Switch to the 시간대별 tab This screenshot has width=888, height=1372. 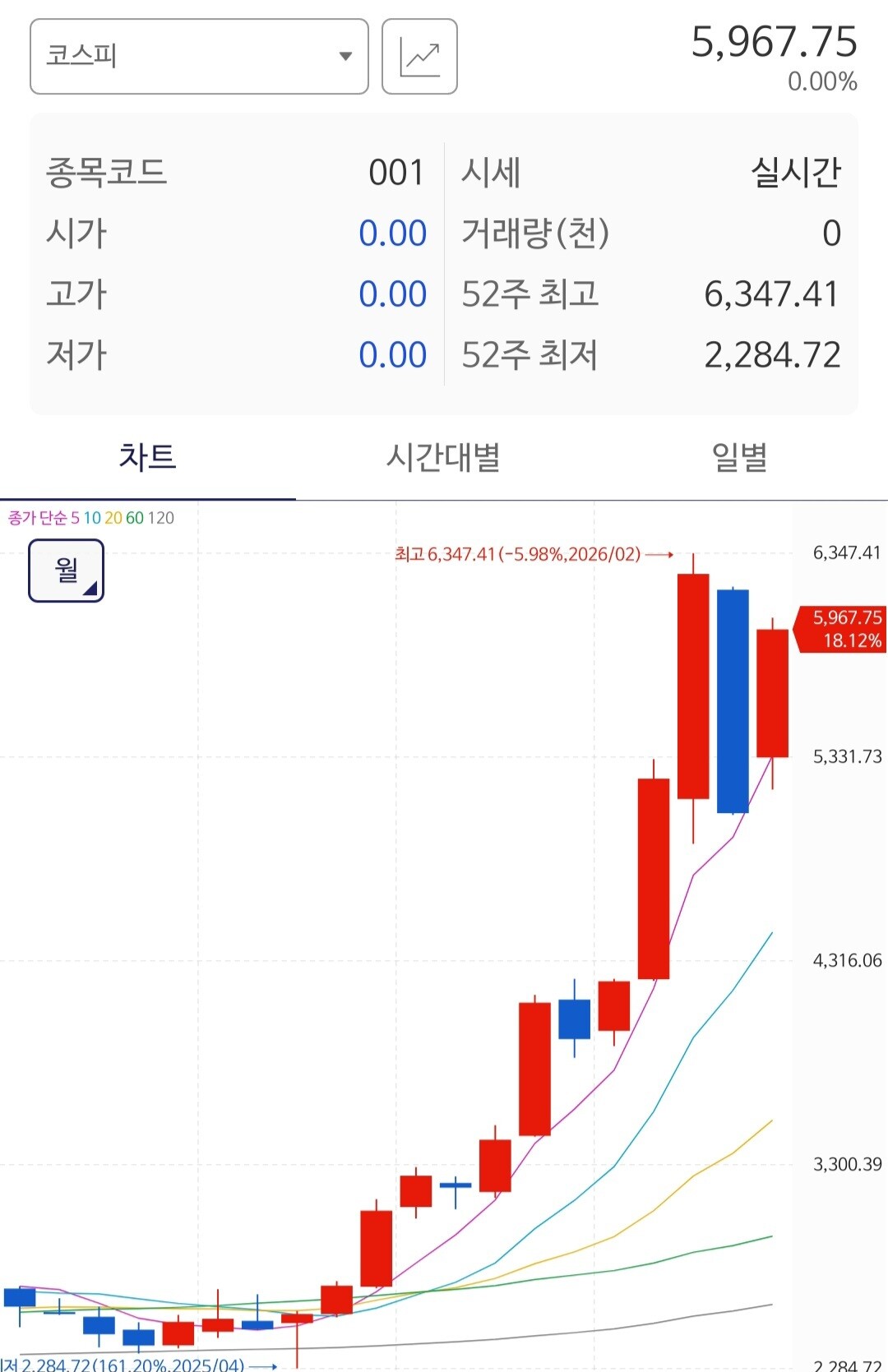(444, 457)
